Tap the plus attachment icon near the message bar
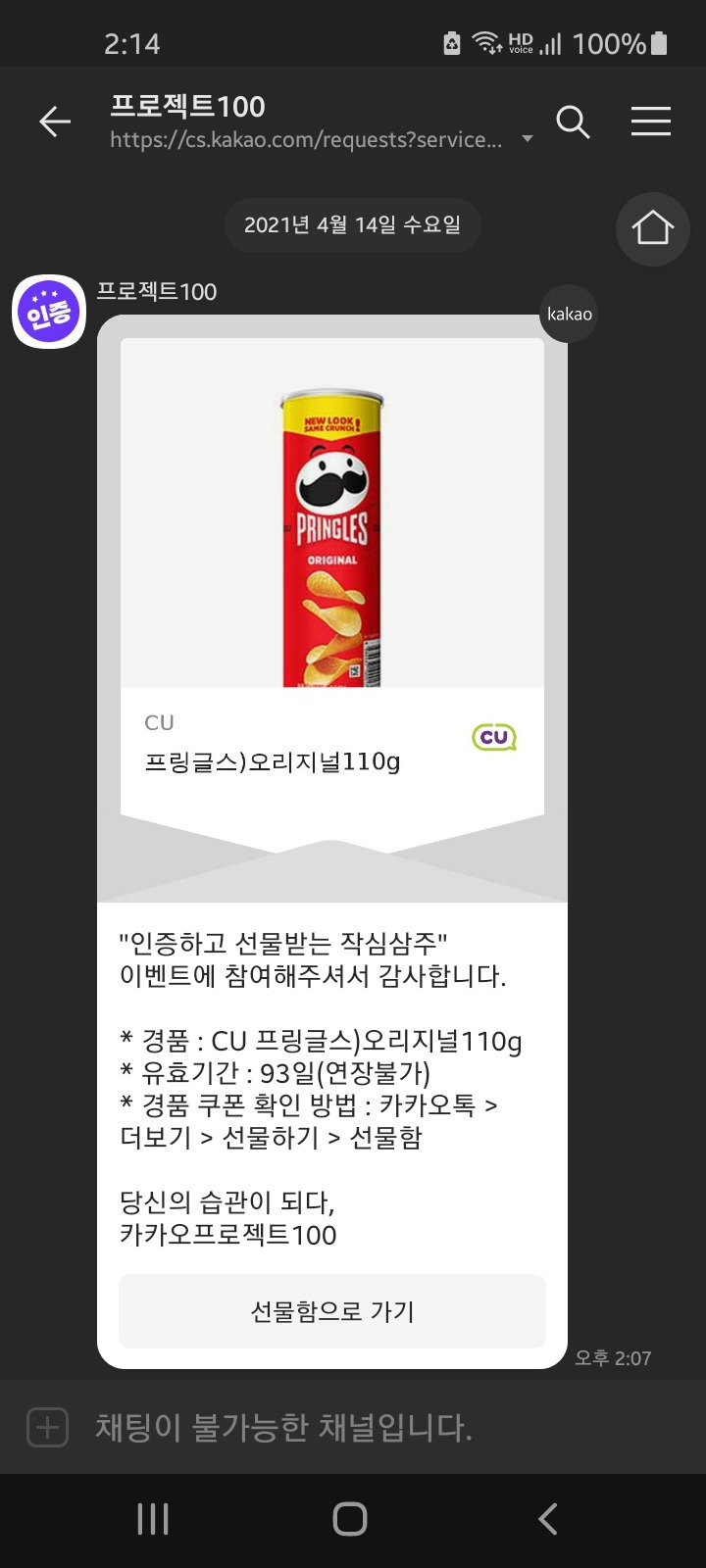706x1568 pixels. click(x=46, y=1428)
